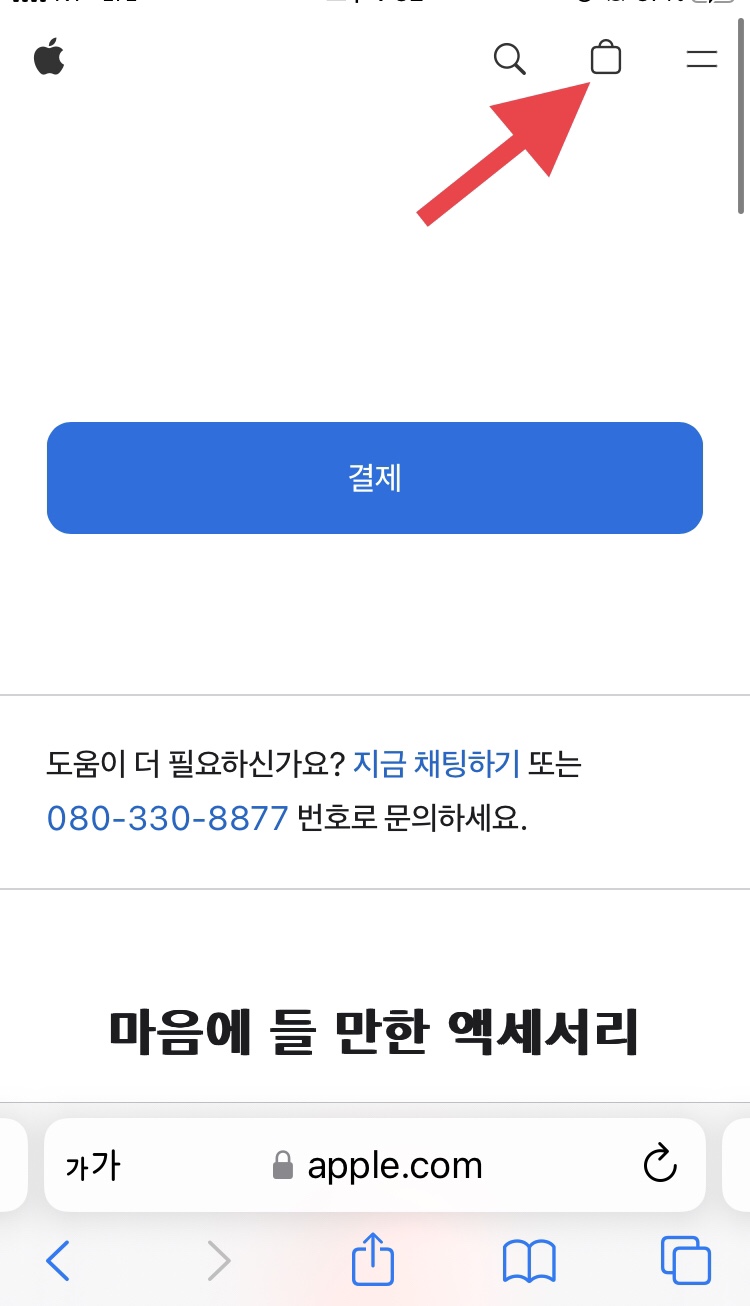Image resolution: width=750 pixels, height=1306 pixels.
Task: Open the hamburger menu
Action: [702, 59]
